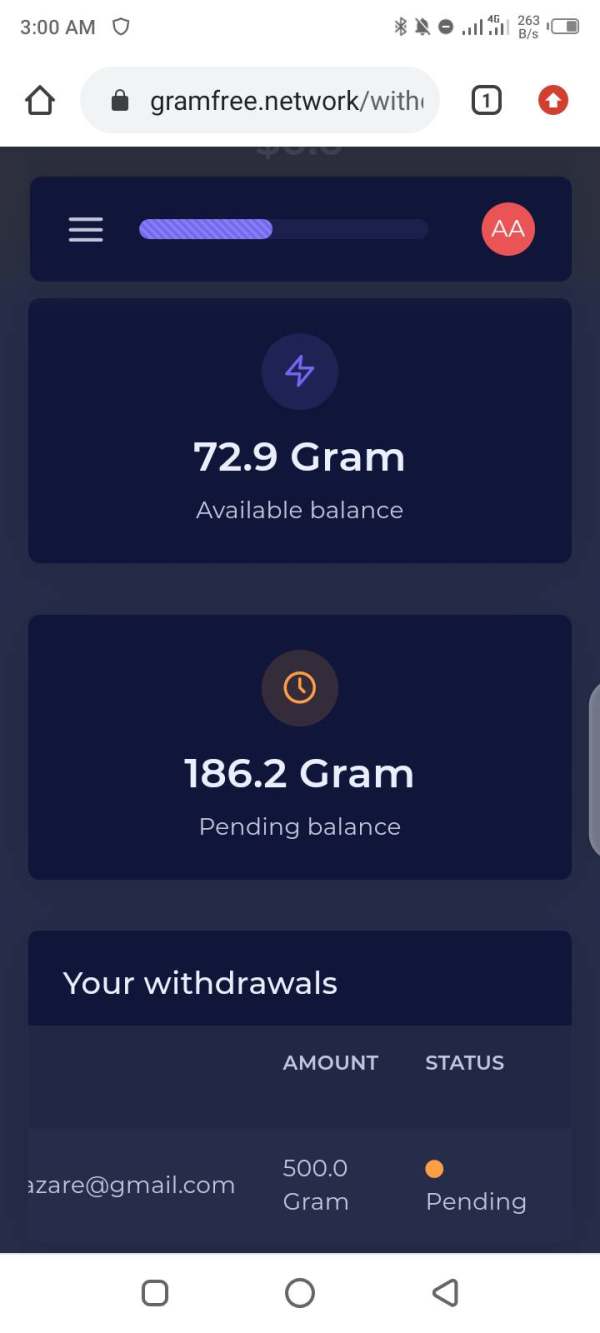The height and width of the screenshot is (1333, 600).
Task: Open the hamburger menu
Action: [x=86, y=230]
